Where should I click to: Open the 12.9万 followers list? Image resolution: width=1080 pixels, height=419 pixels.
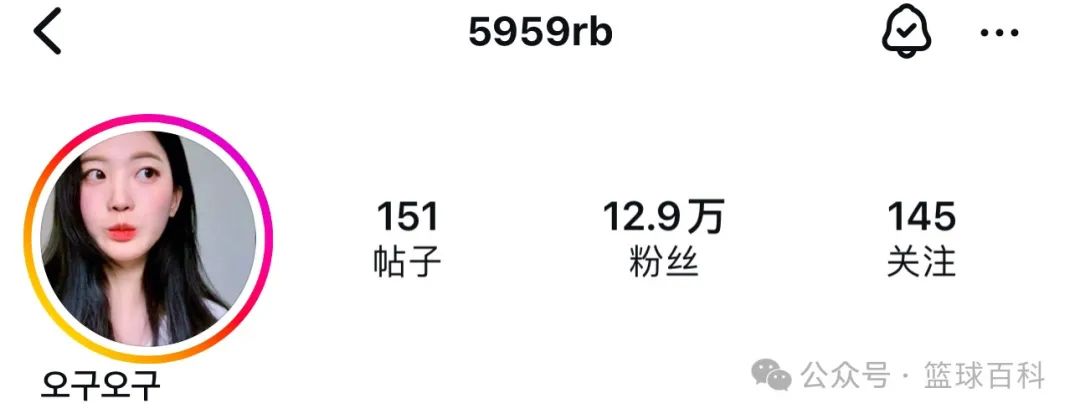click(663, 238)
